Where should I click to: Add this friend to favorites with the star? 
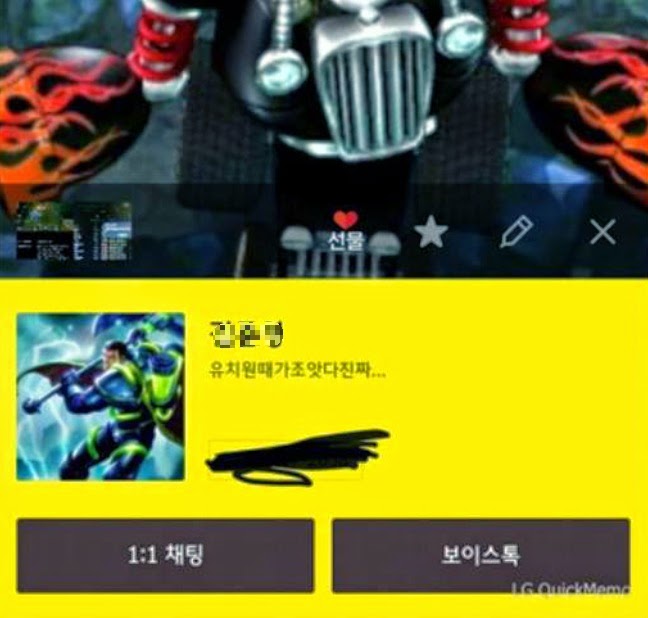pos(431,233)
